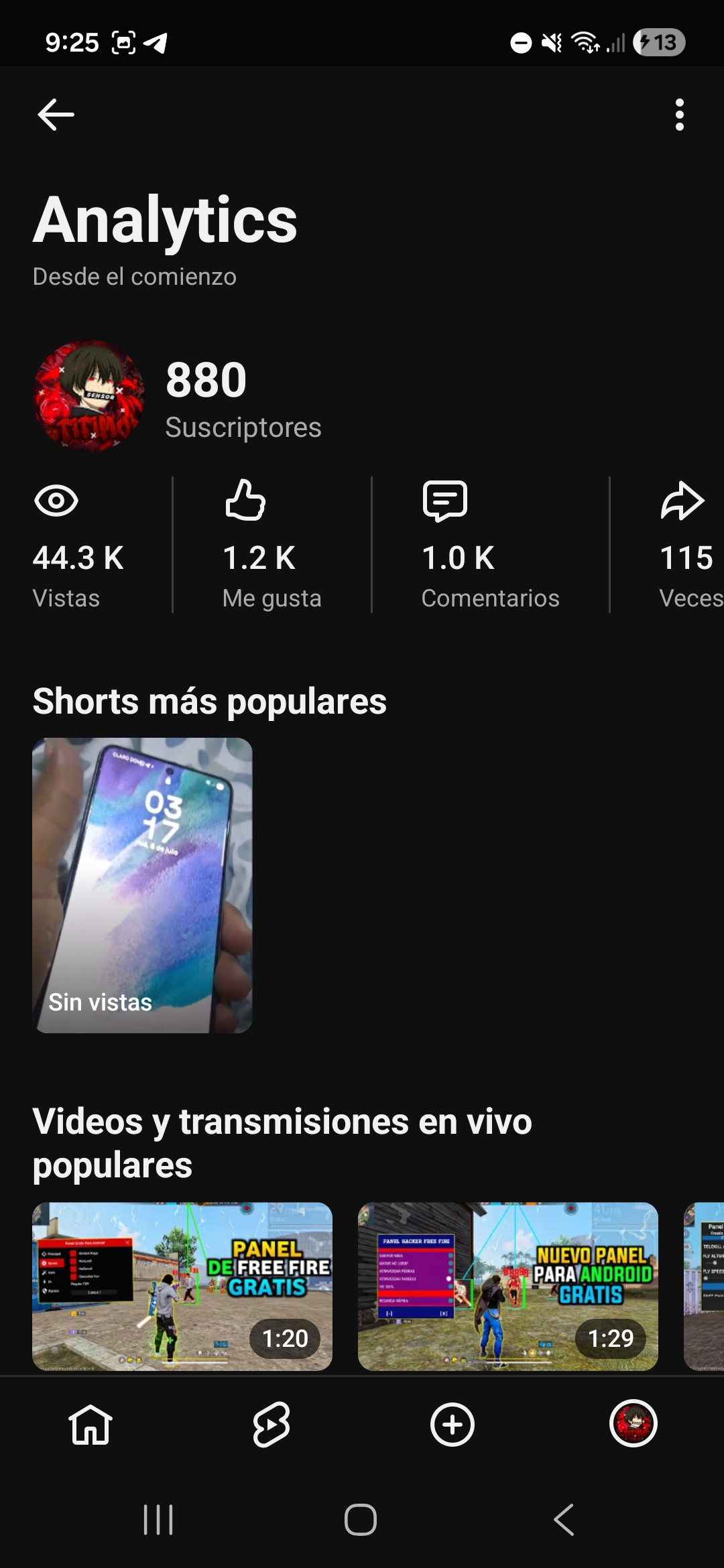This screenshot has height=1568, width=724.
Task: Open the Short showing Sin vistas
Action: pyautogui.click(x=142, y=885)
